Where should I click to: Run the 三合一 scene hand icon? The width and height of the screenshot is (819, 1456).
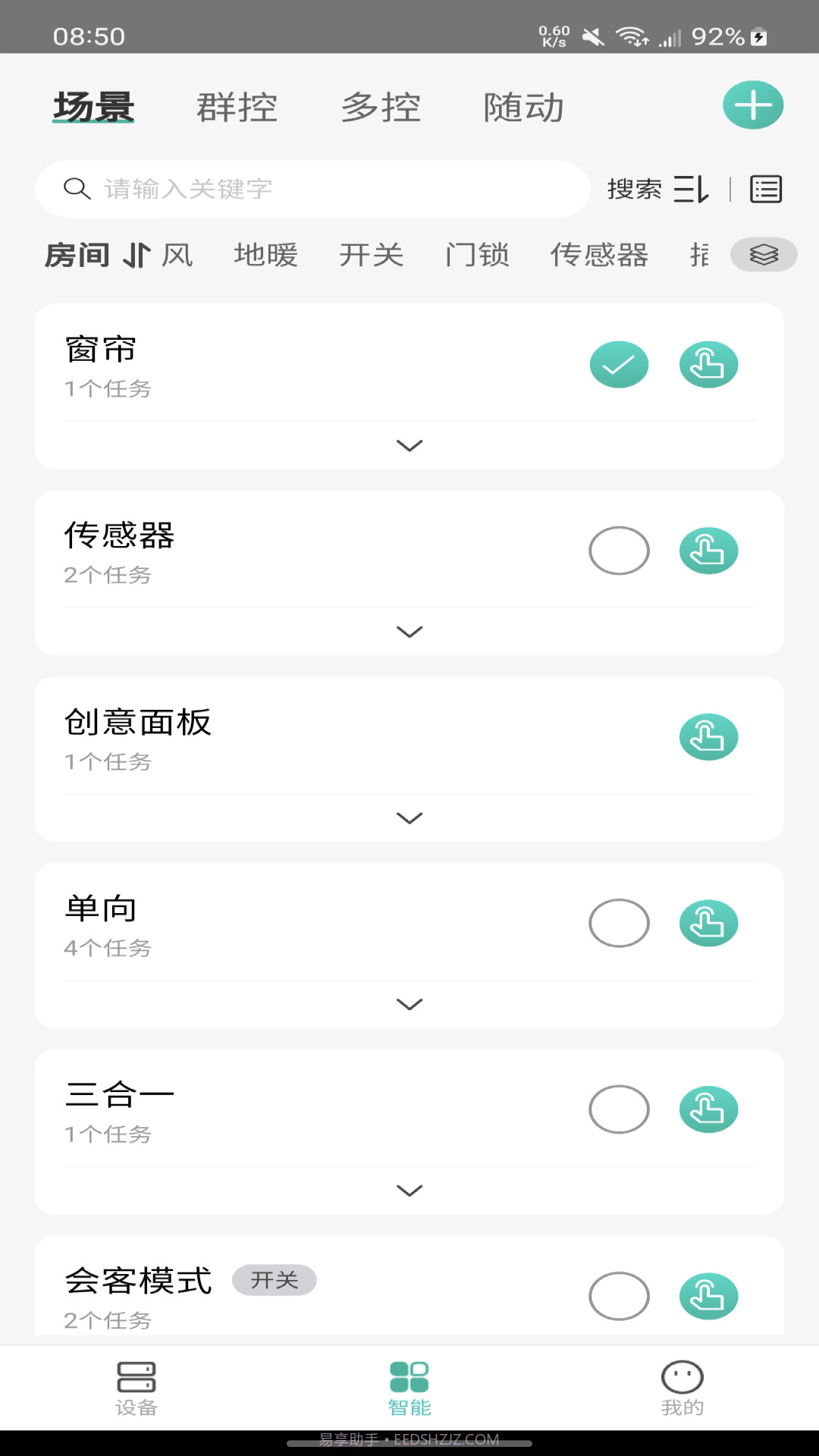pyautogui.click(x=708, y=1109)
